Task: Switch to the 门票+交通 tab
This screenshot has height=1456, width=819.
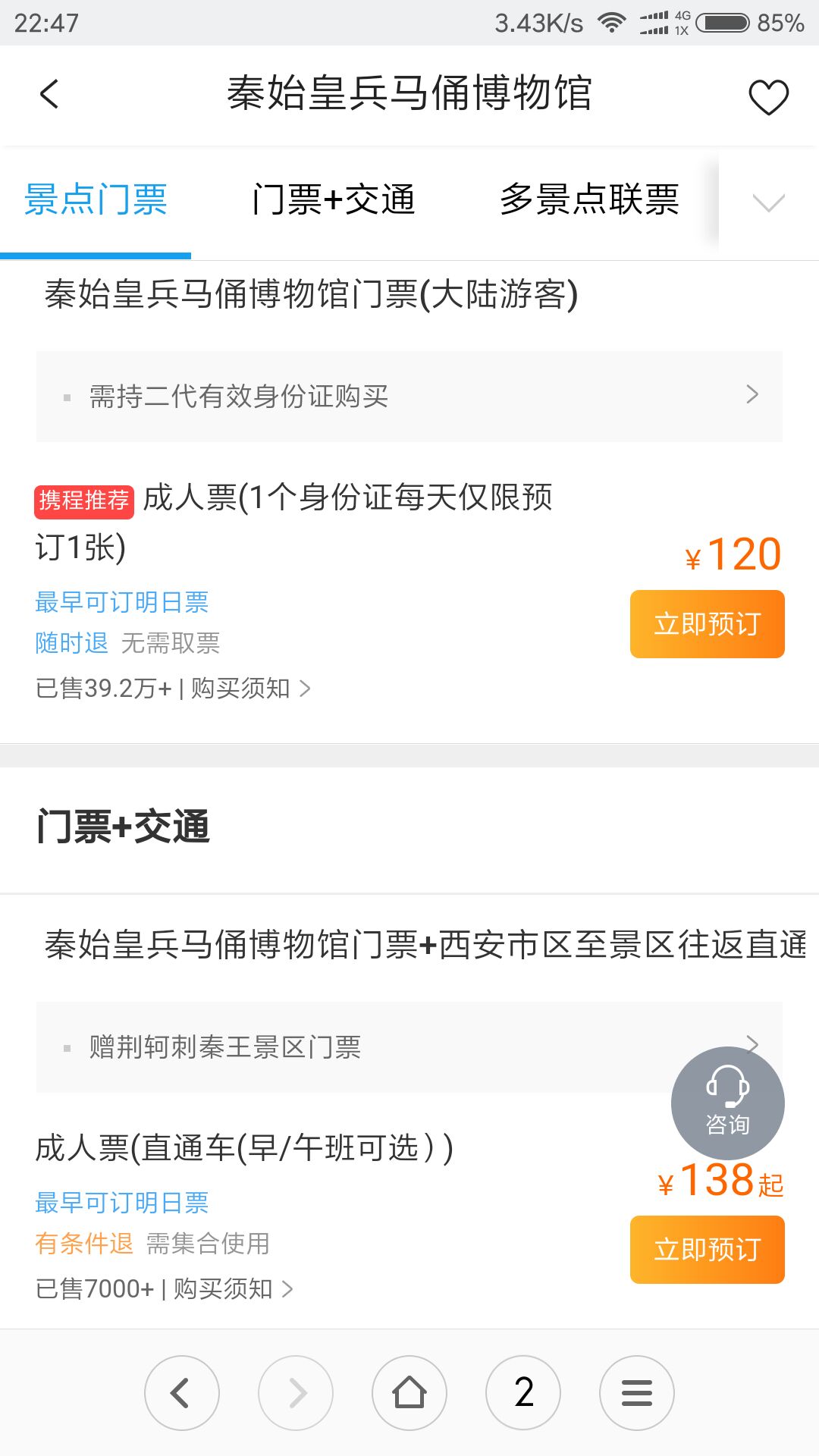Action: [334, 200]
